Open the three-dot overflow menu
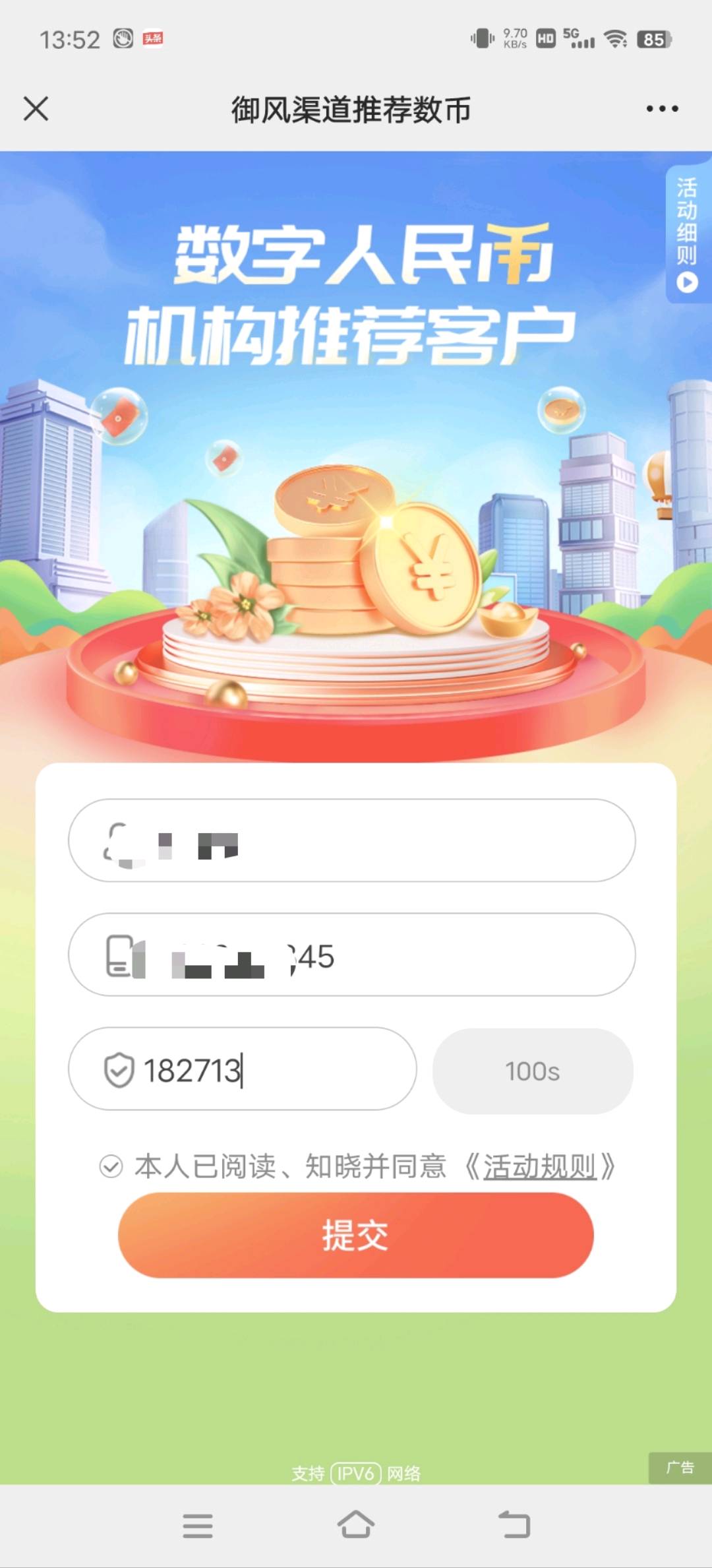Viewport: 712px width, 1568px height. pyautogui.click(x=662, y=109)
